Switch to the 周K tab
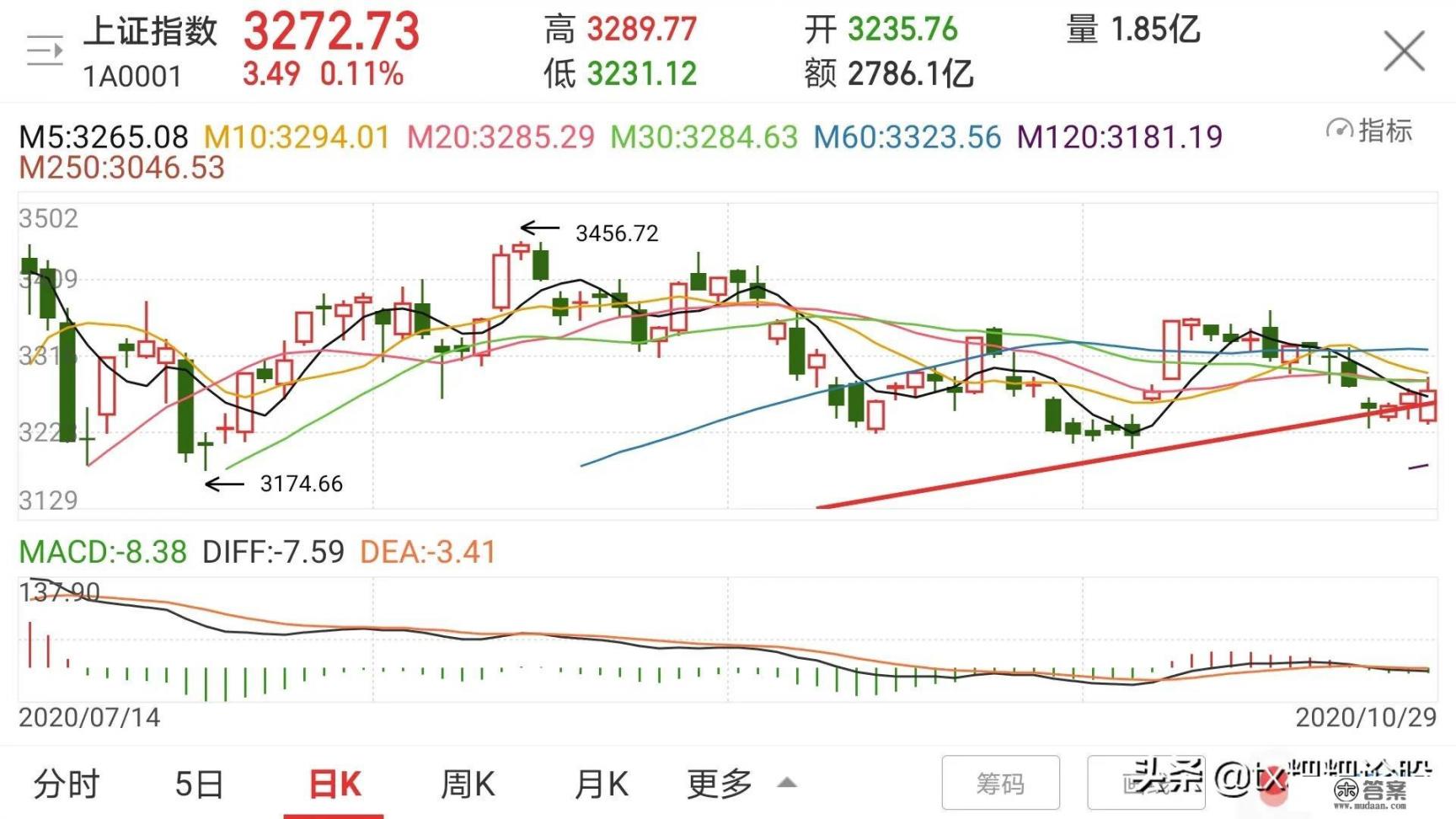The image size is (1456, 819). coord(468,784)
